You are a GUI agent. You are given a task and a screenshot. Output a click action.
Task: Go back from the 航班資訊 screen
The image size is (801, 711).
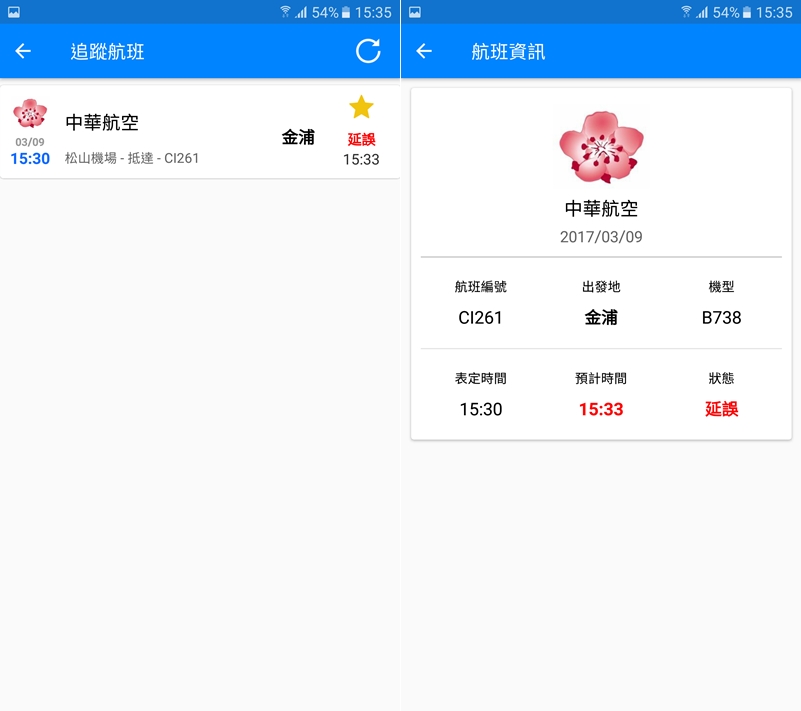pyautogui.click(x=424, y=51)
